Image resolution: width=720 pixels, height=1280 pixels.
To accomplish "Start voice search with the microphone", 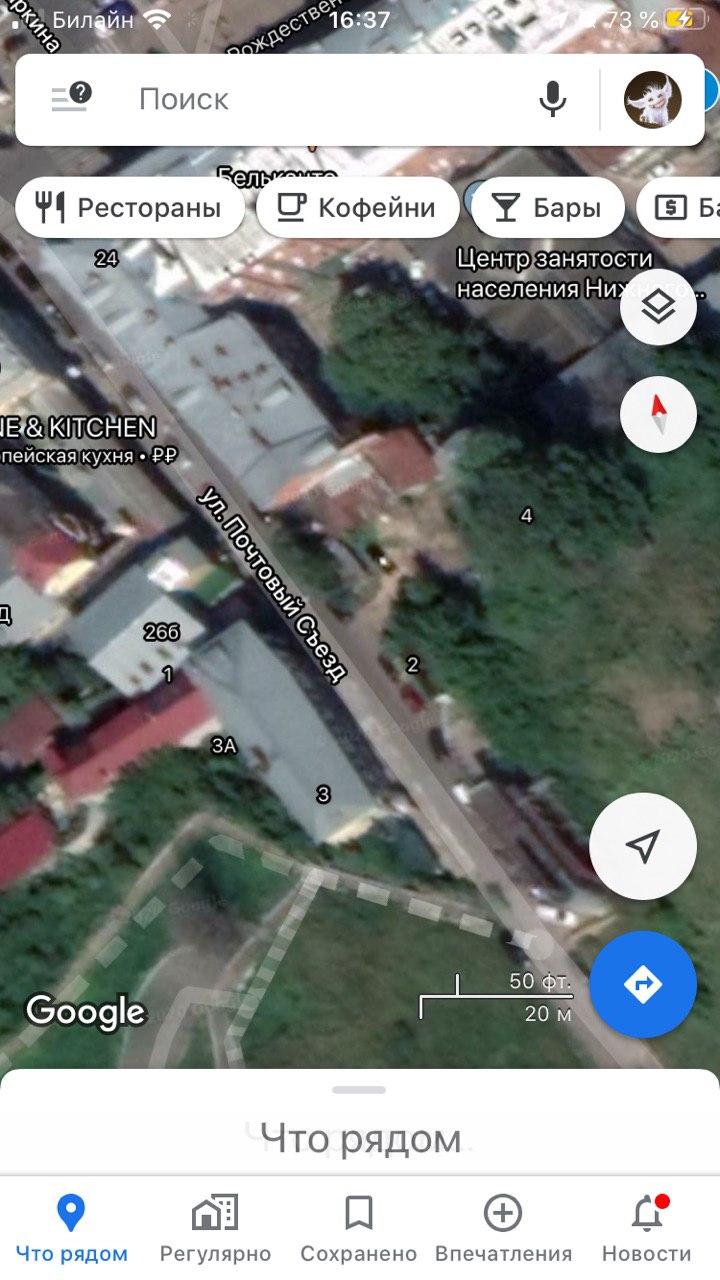I will [x=552, y=99].
